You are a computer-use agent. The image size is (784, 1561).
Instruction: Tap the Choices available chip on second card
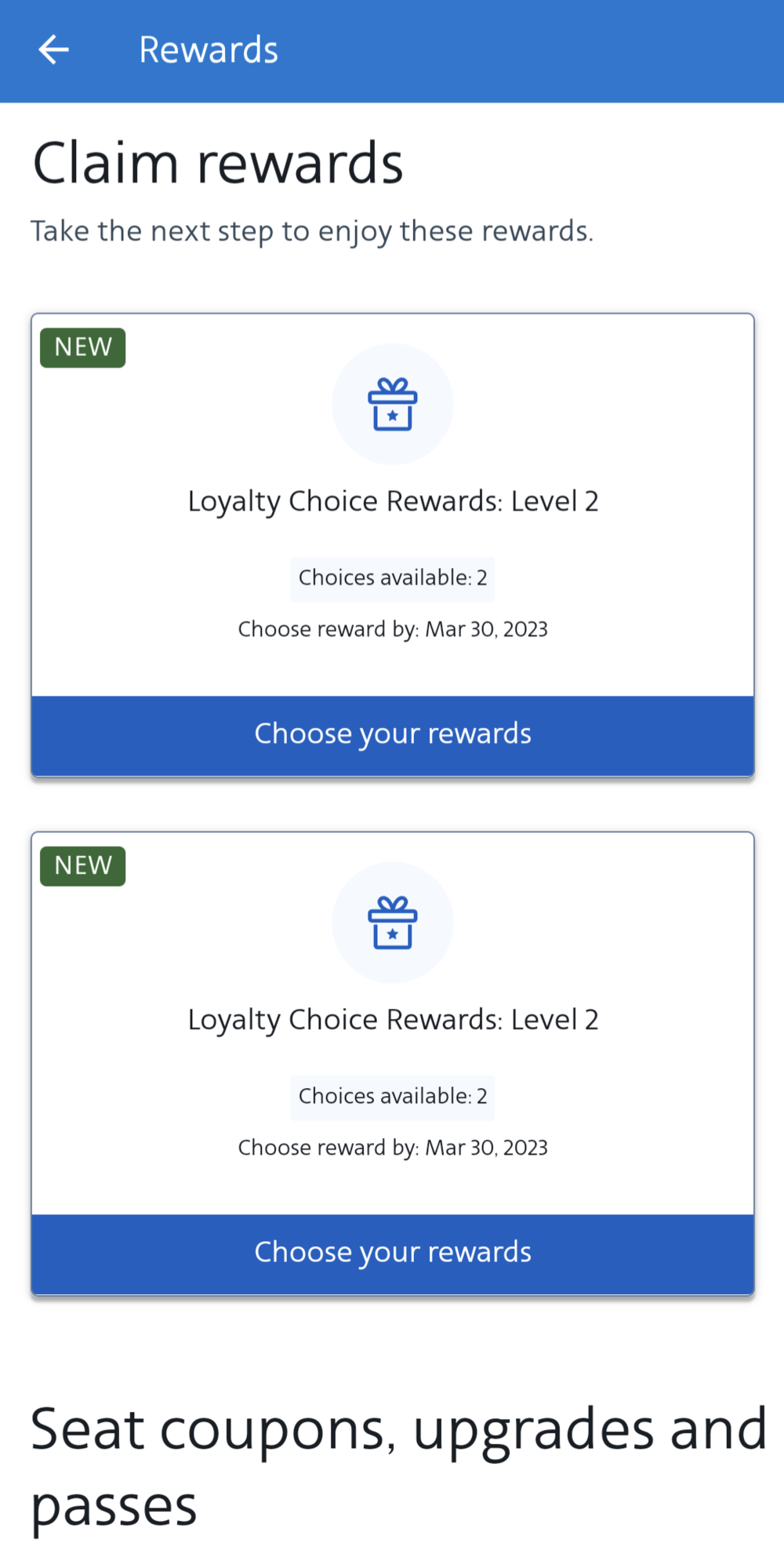point(392,1097)
